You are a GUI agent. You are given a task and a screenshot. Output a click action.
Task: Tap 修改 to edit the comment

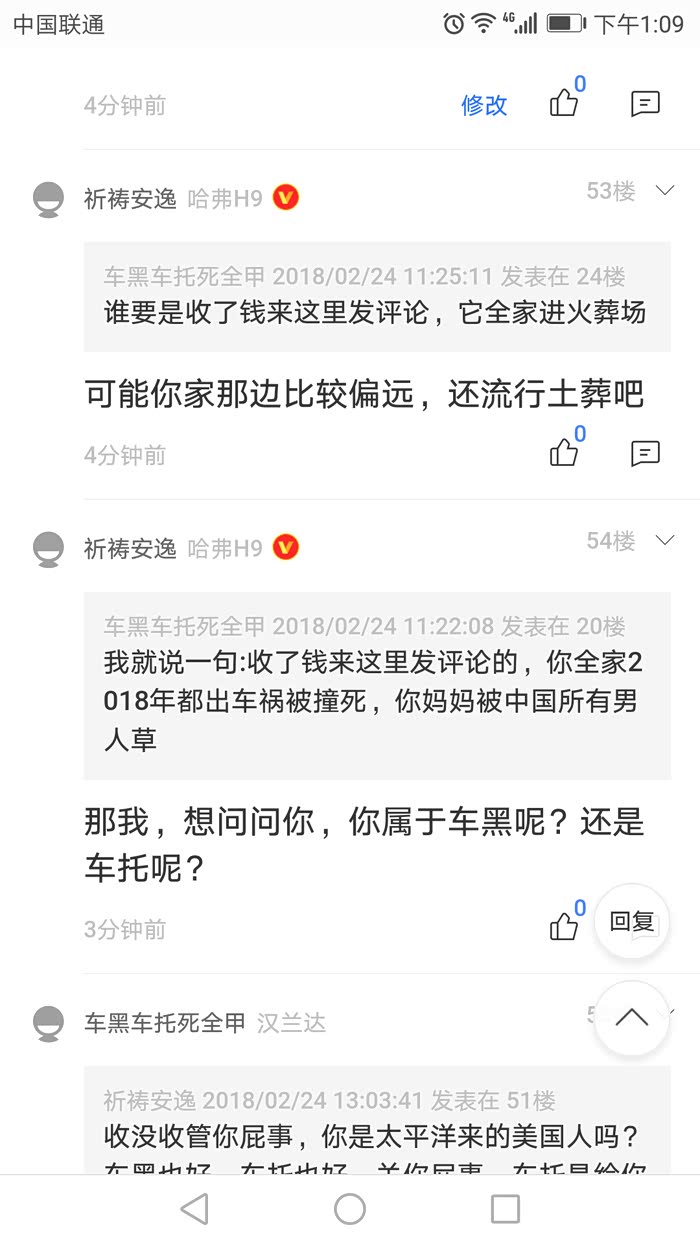coord(484,105)
